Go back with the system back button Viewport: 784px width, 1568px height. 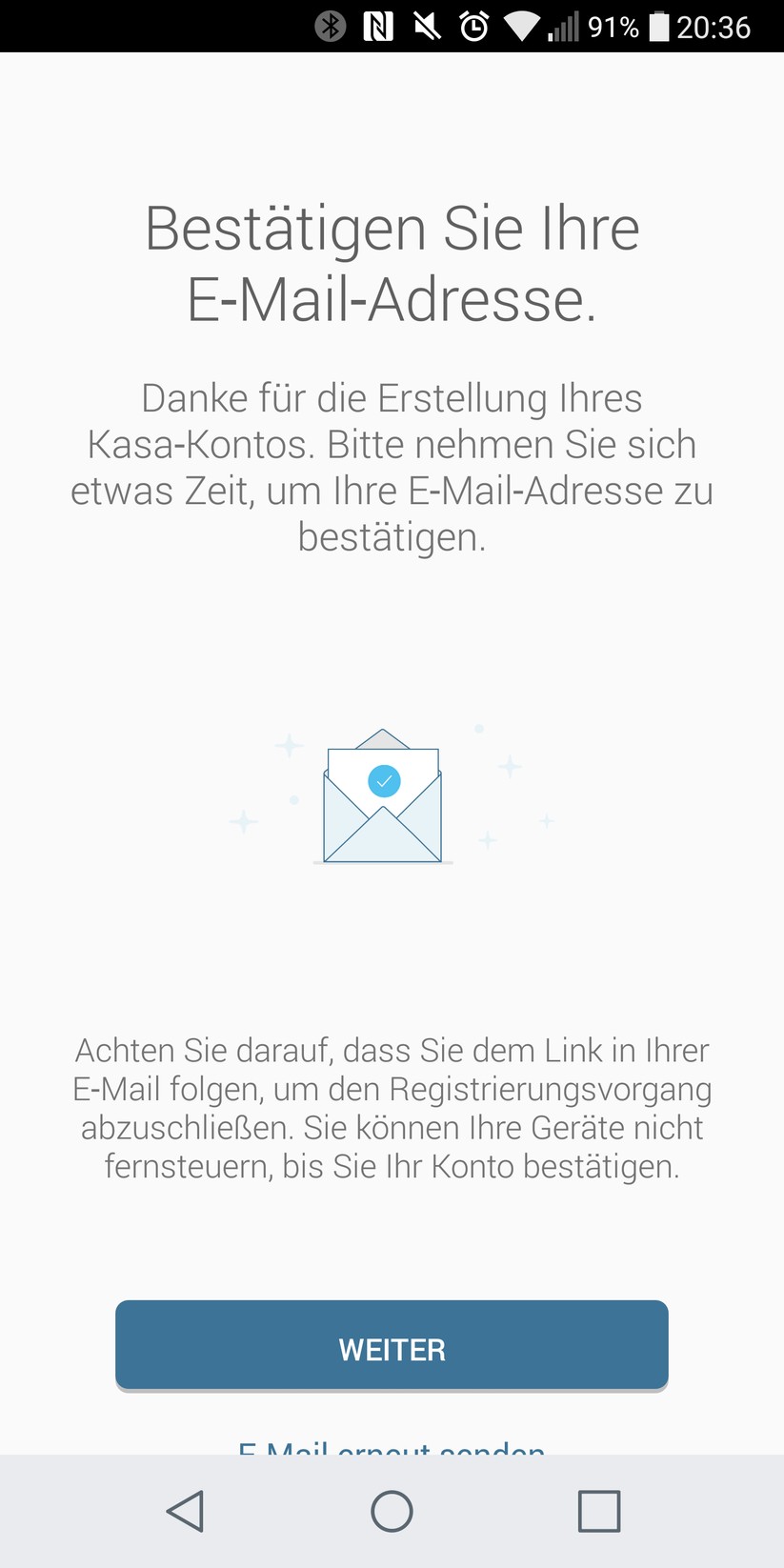[185, 1511]
